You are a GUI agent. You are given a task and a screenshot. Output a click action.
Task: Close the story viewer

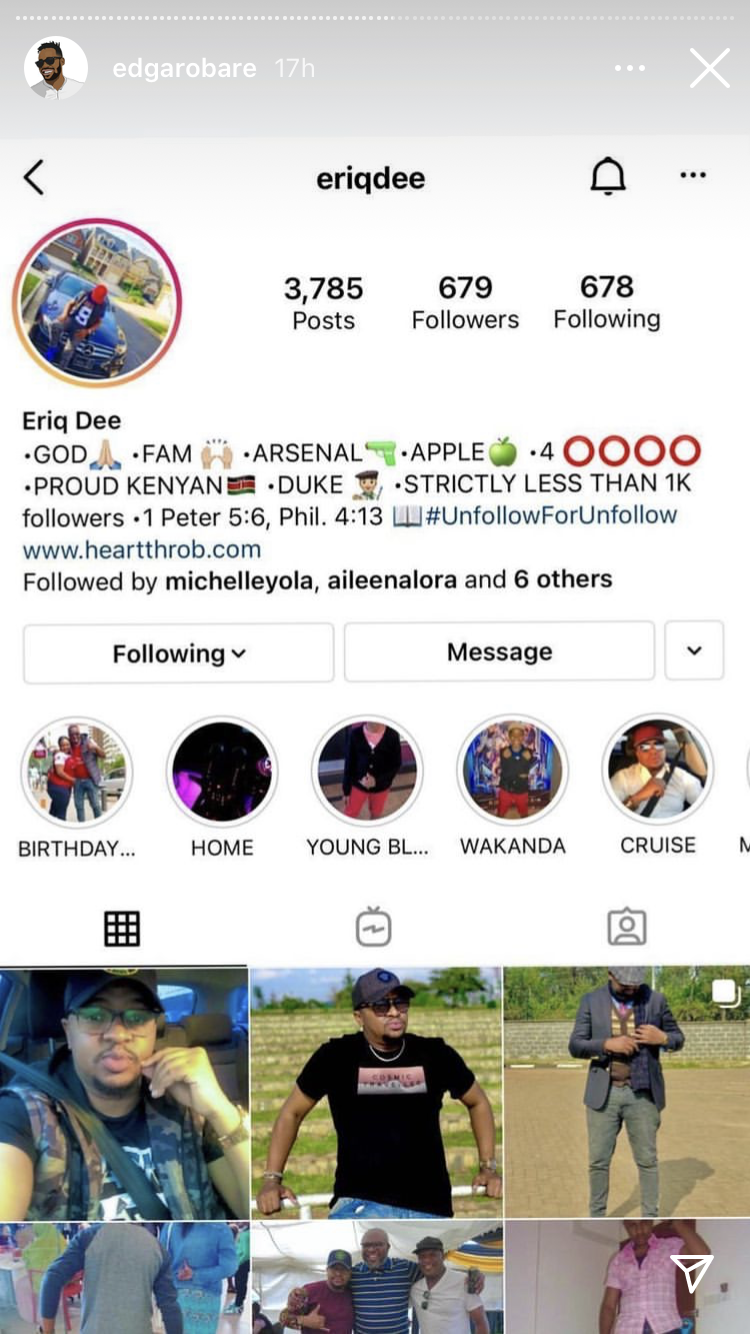[710, 68]
